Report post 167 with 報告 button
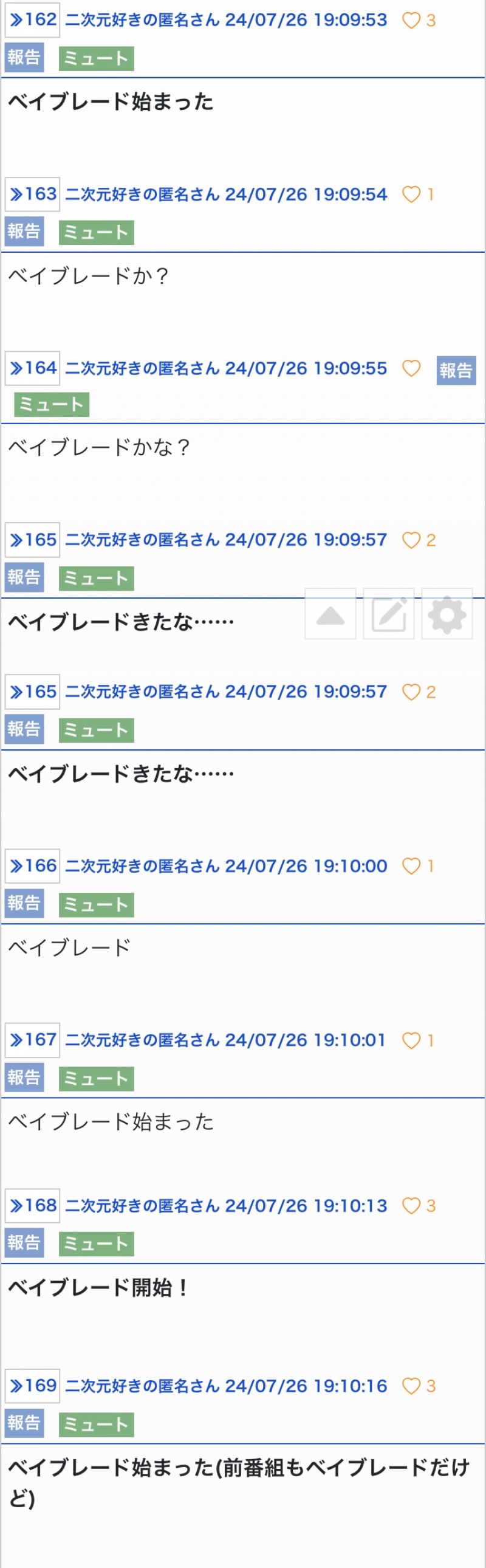The image size is (486, 1568). tap(24, 1078)
